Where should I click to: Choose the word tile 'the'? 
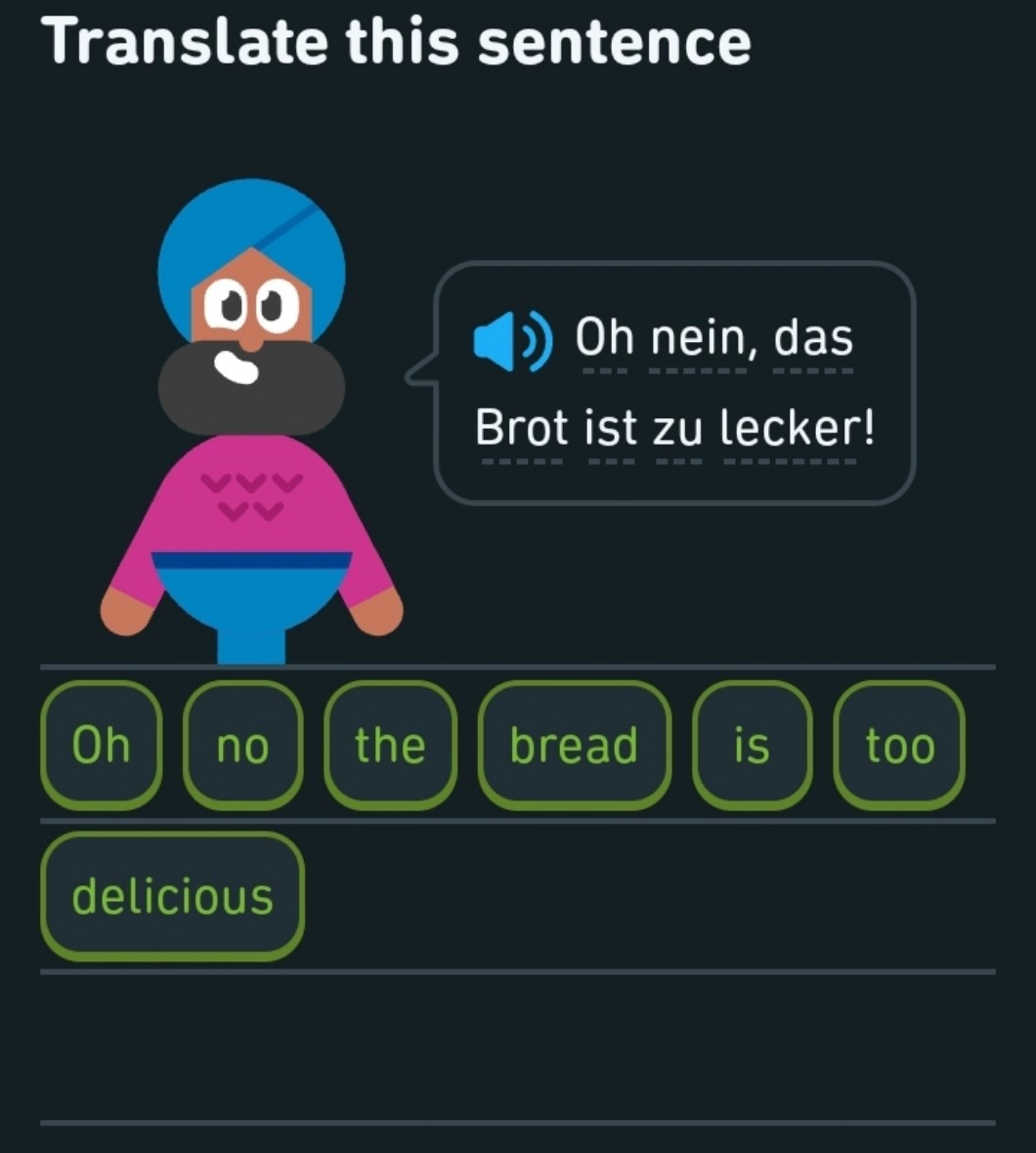click(x=390, y=746)
